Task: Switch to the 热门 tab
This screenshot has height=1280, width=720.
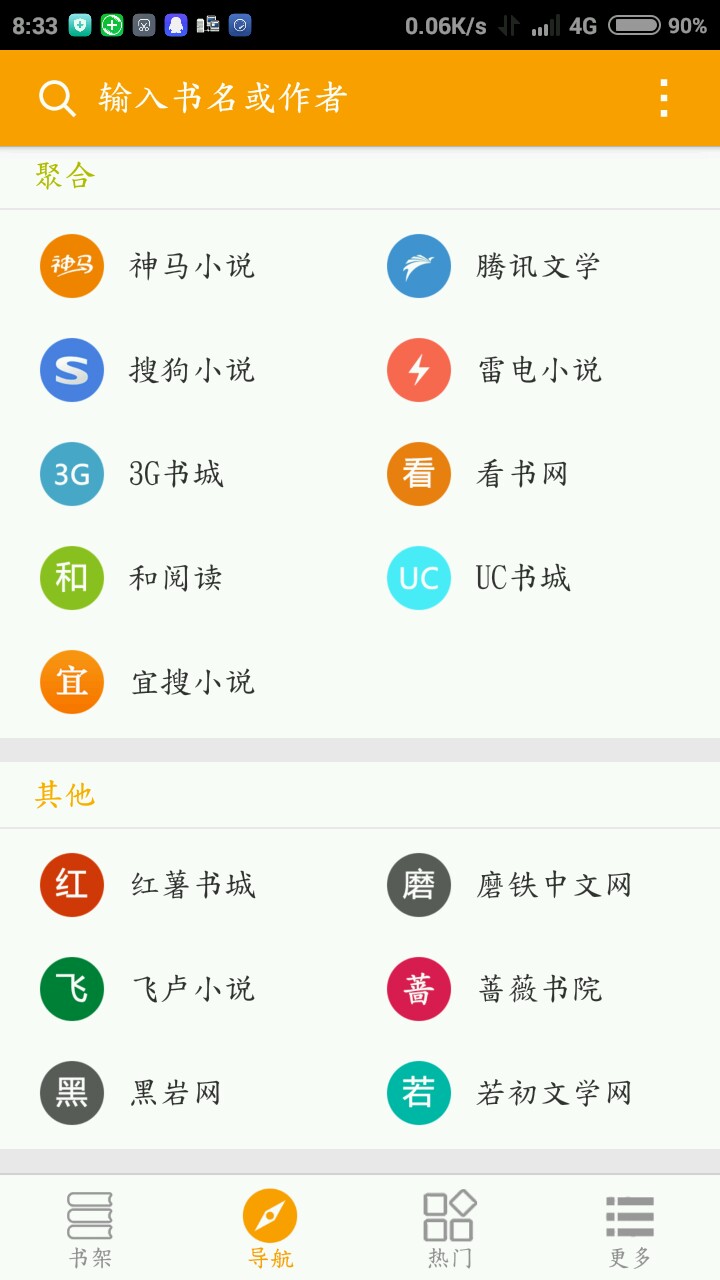Action: coord(449,1229)
